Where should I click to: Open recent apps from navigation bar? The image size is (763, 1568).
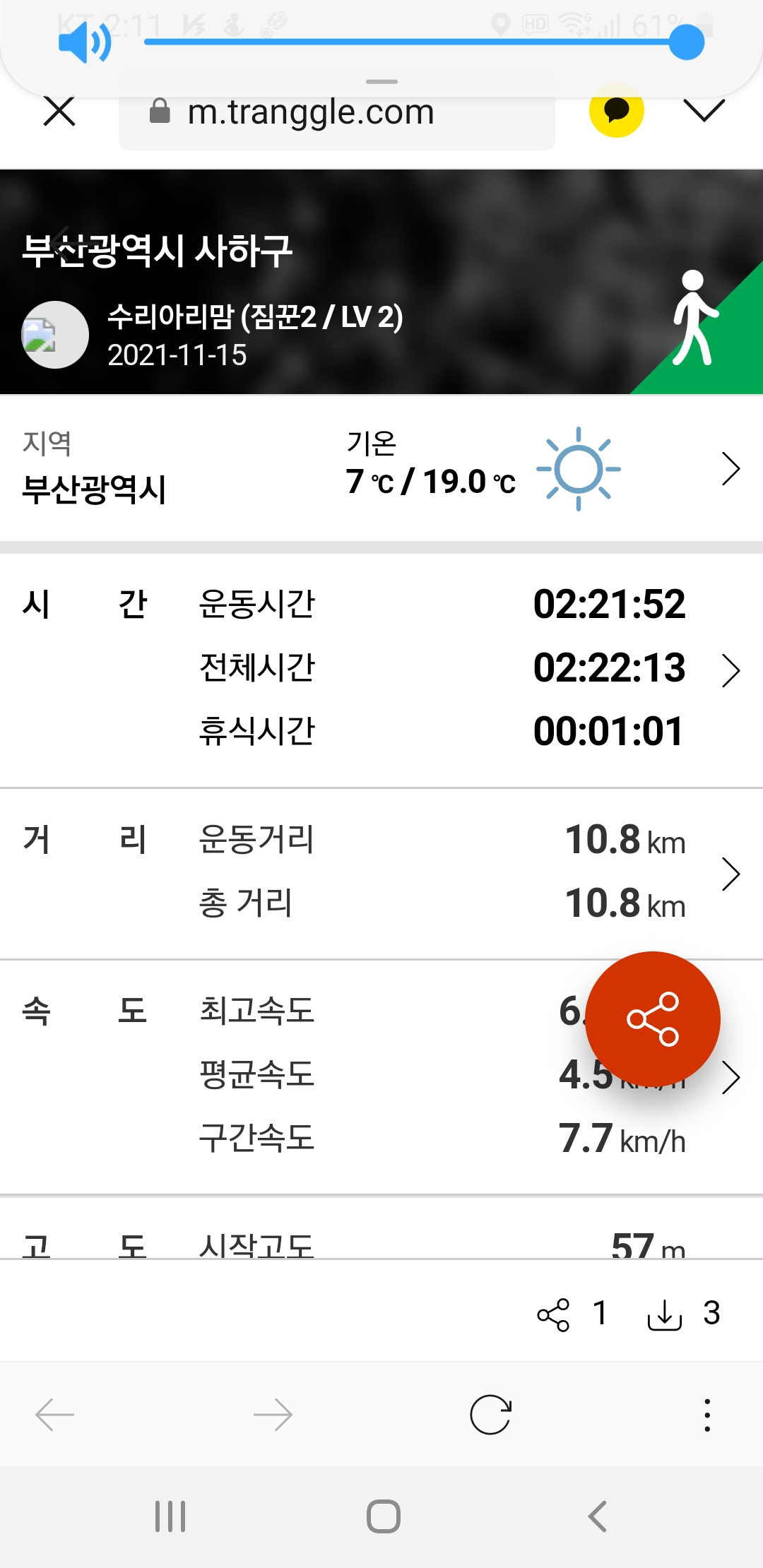(170, 1516)
